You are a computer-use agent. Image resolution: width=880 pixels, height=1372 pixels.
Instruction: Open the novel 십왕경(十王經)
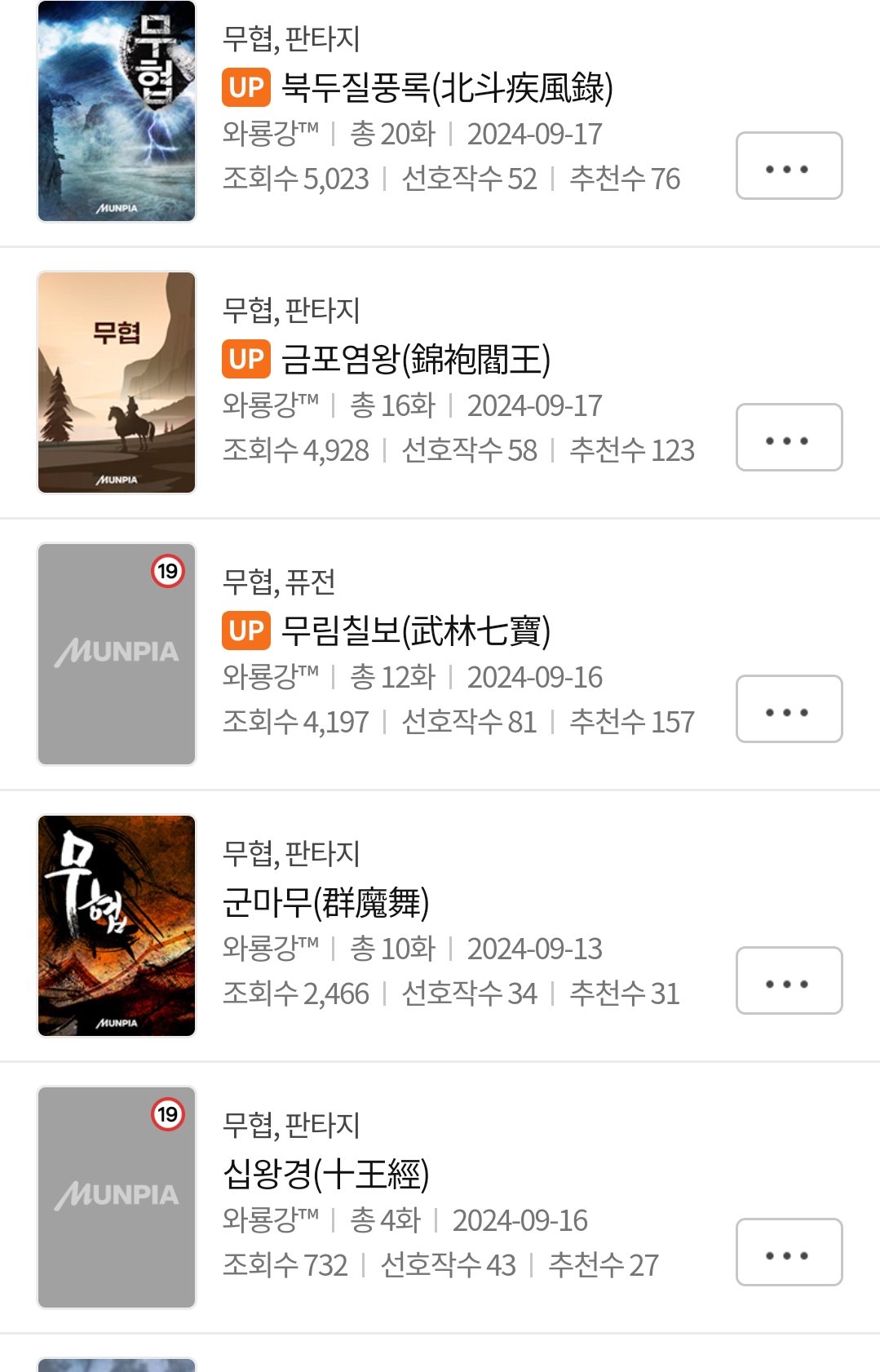(325, 1175)
